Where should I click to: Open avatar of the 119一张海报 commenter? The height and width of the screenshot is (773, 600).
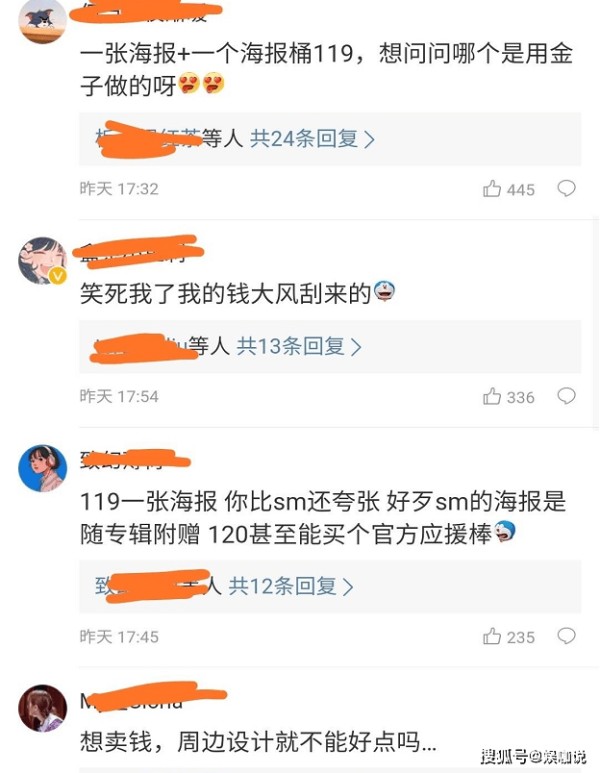pos(42,468)
